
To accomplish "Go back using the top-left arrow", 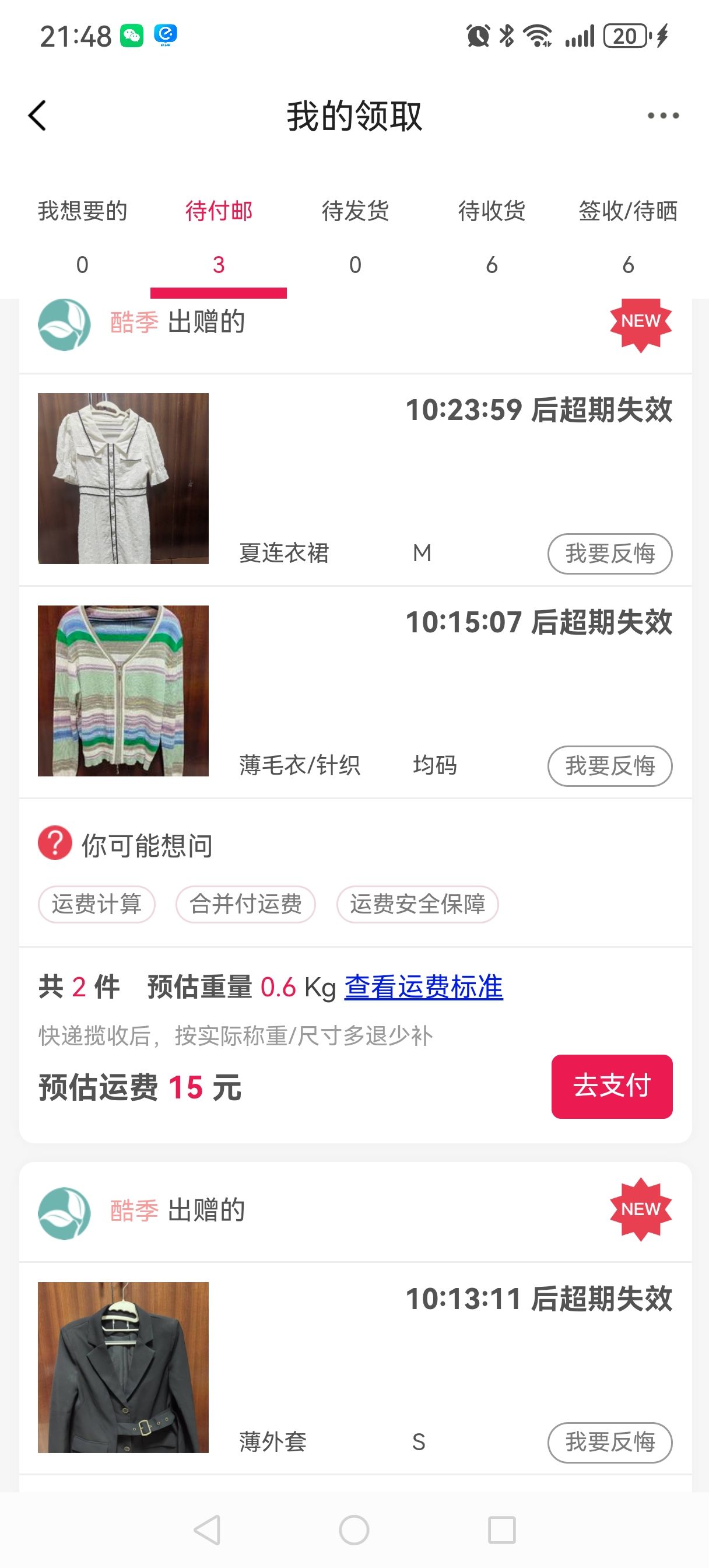I will (x=37, y=116).
